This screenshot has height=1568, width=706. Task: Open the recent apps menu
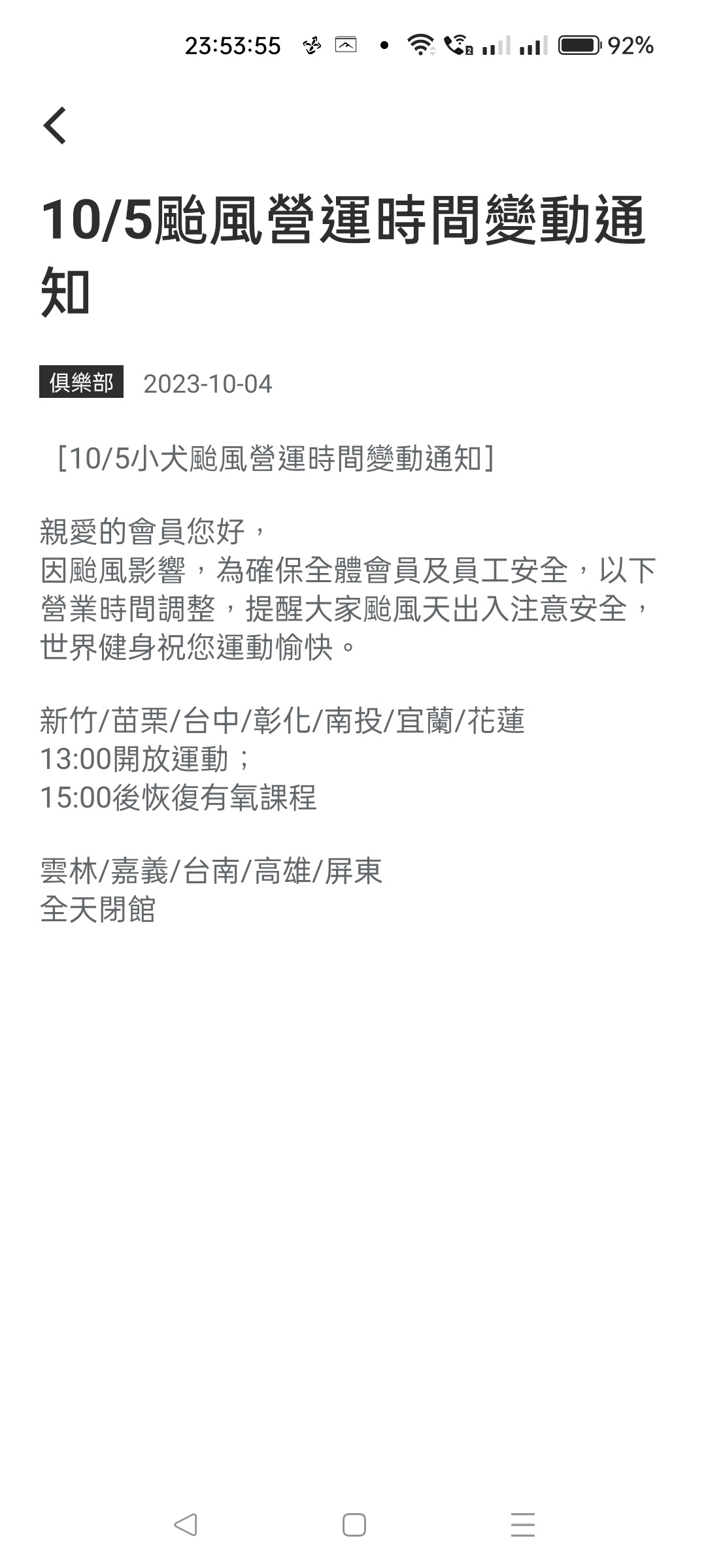tap(522, 1525)
